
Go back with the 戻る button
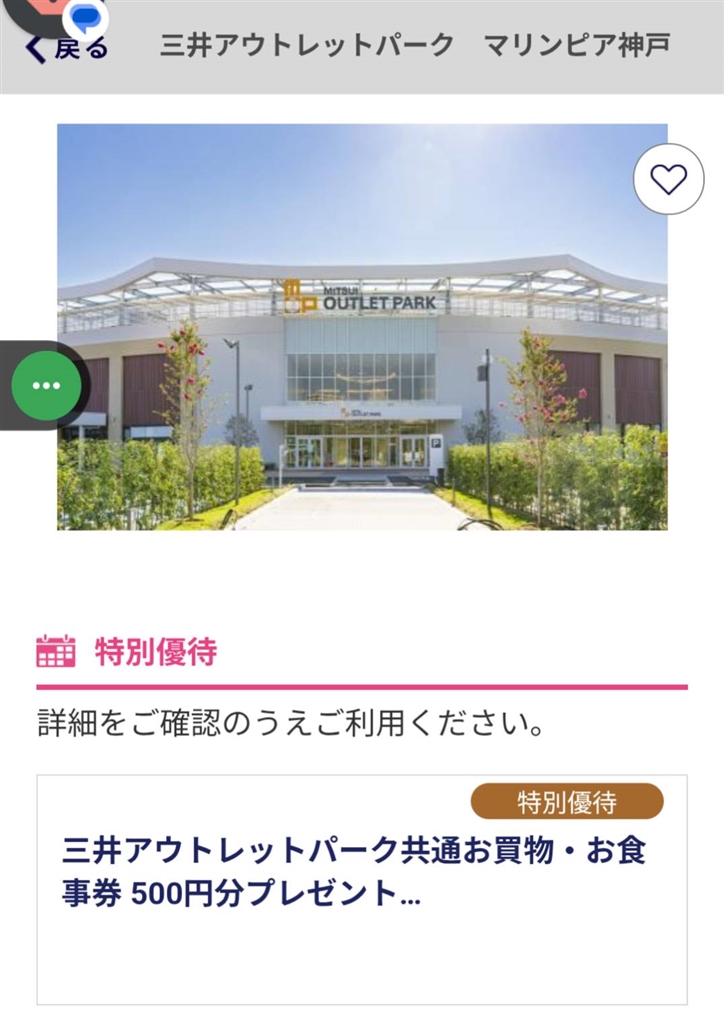pyautogui.click(x=66, y=47)
